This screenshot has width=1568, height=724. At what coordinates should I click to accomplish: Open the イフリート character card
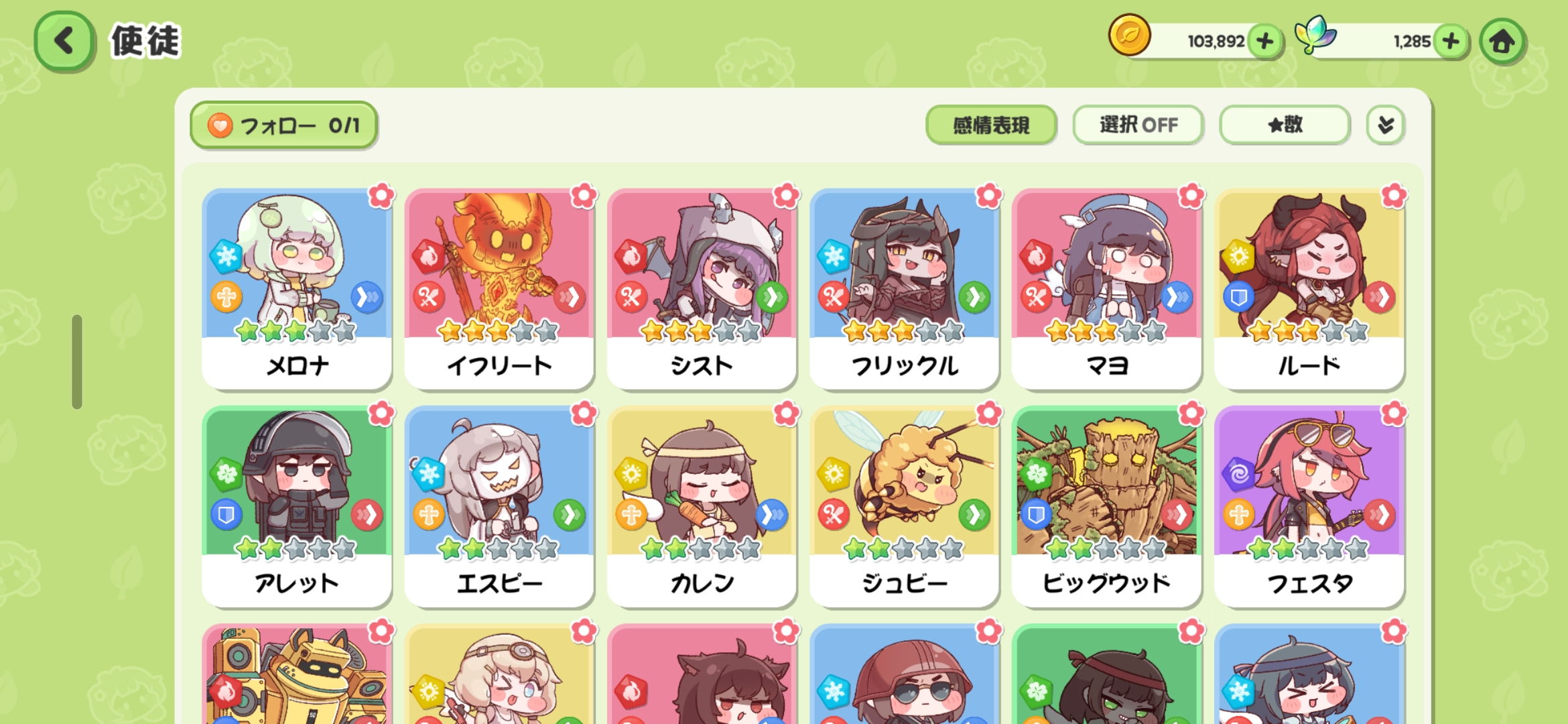click(x=499, y=288)
